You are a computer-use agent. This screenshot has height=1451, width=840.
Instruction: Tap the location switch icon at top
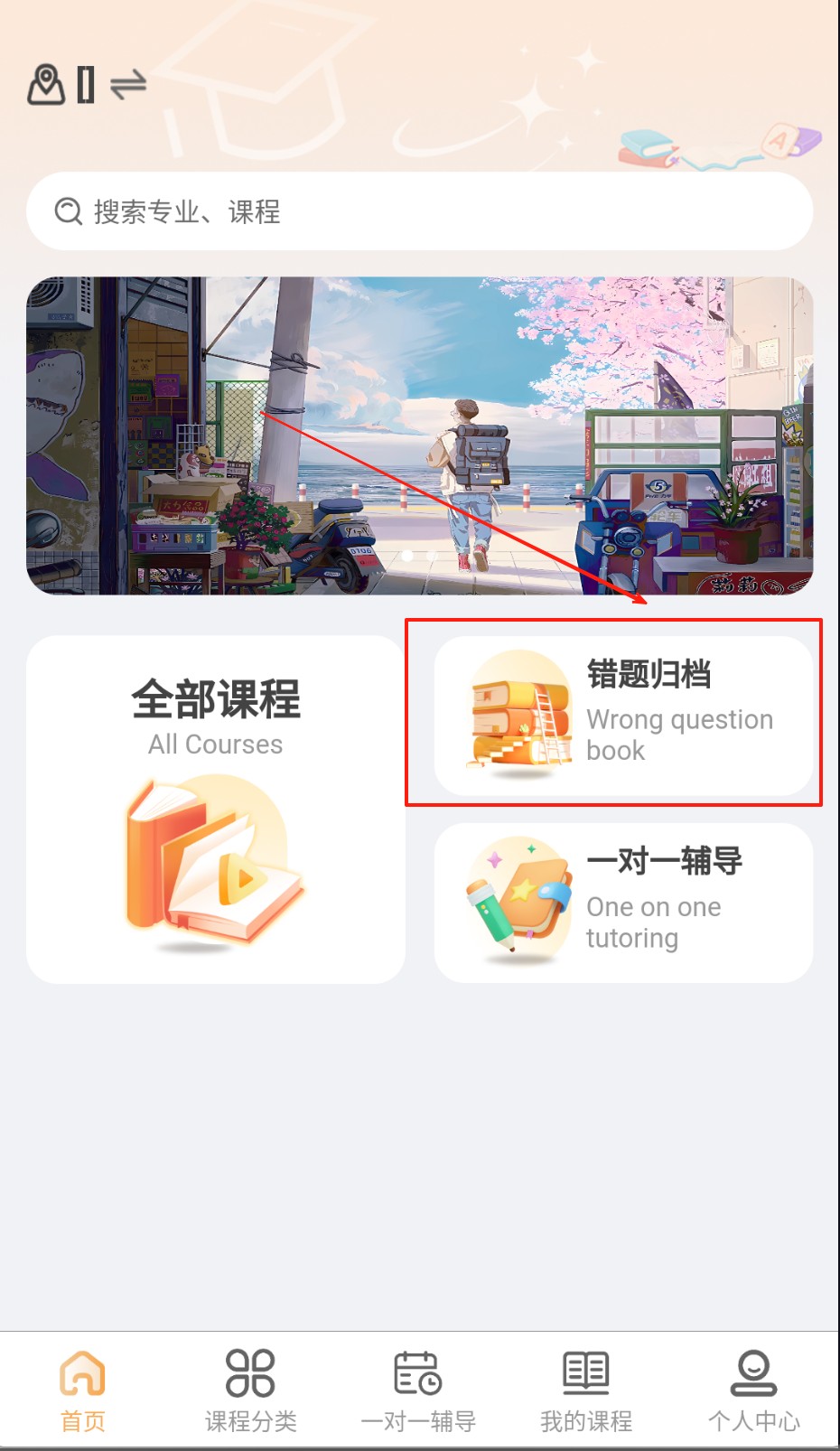127,85
